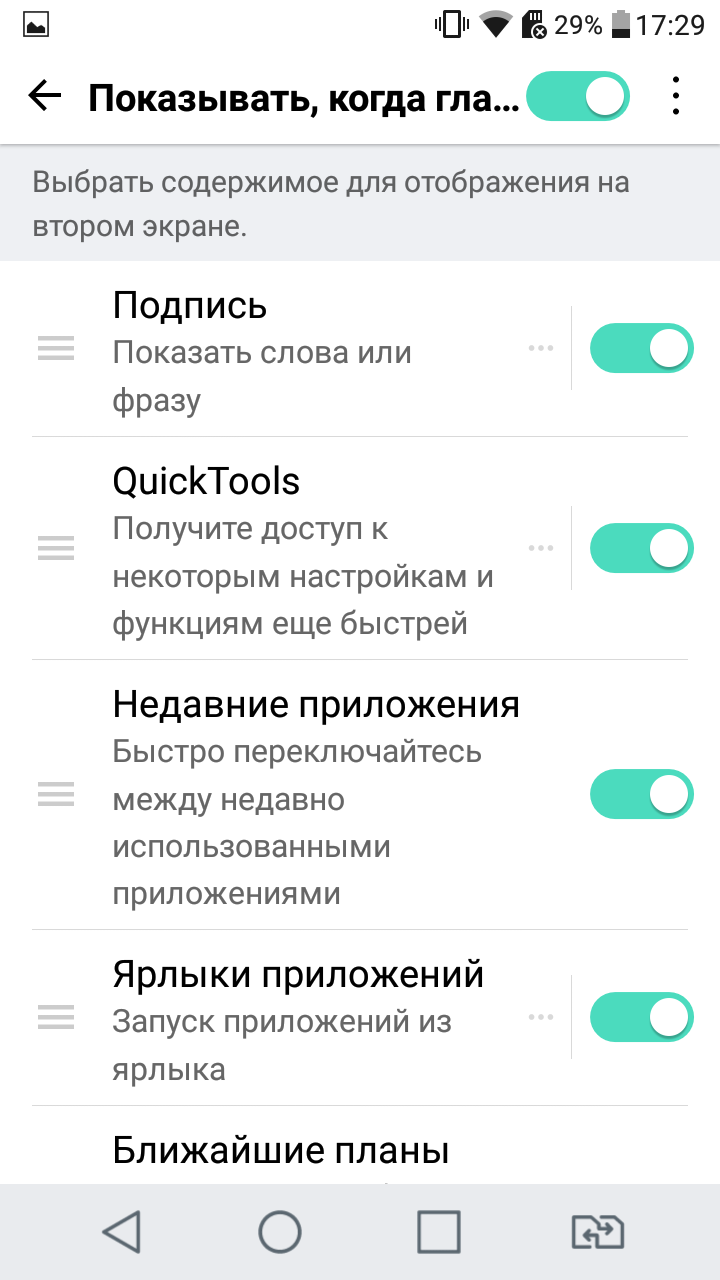This screenshot has height=1280, width=720.
Task: Open recent apps from navigation bar
Action: (438, 1232)
